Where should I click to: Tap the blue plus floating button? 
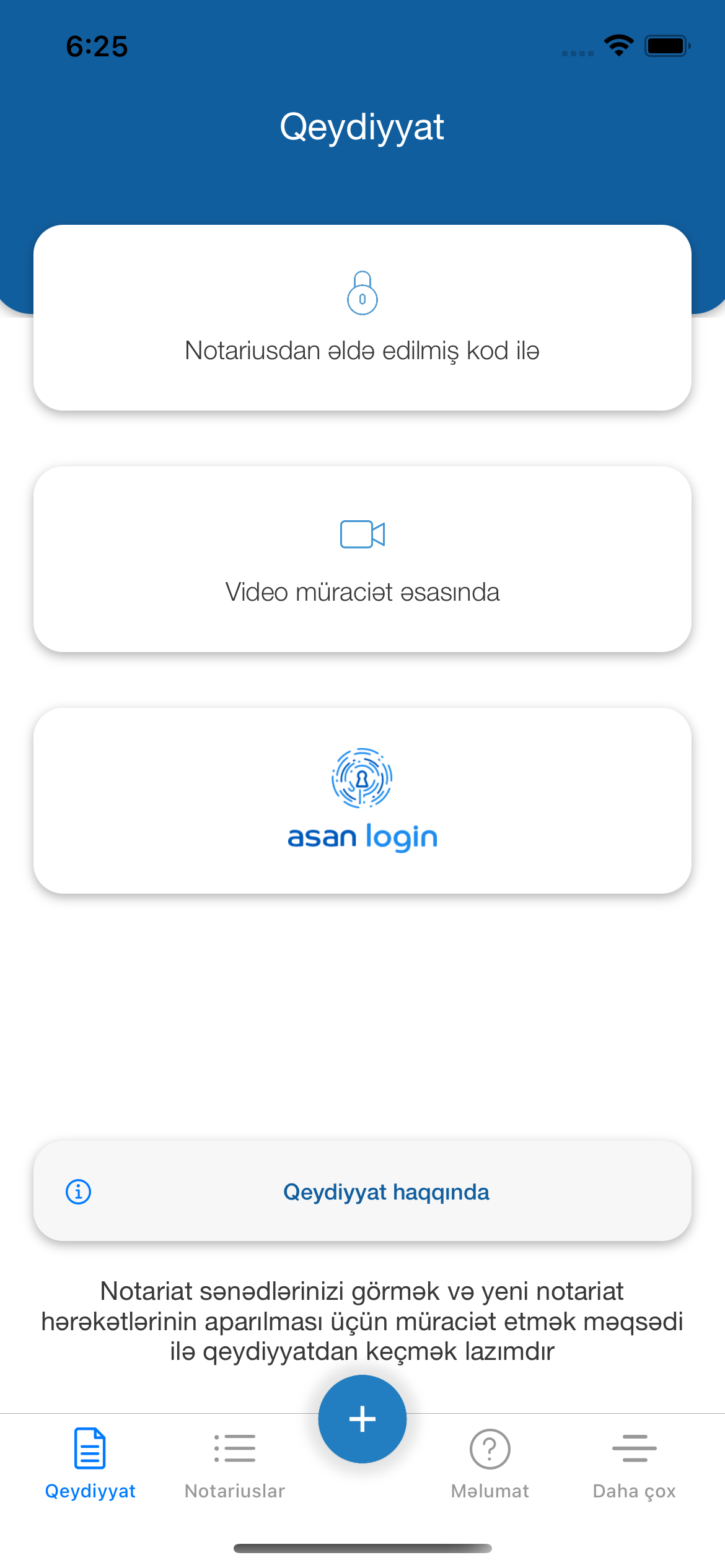tap(362, 1419)
